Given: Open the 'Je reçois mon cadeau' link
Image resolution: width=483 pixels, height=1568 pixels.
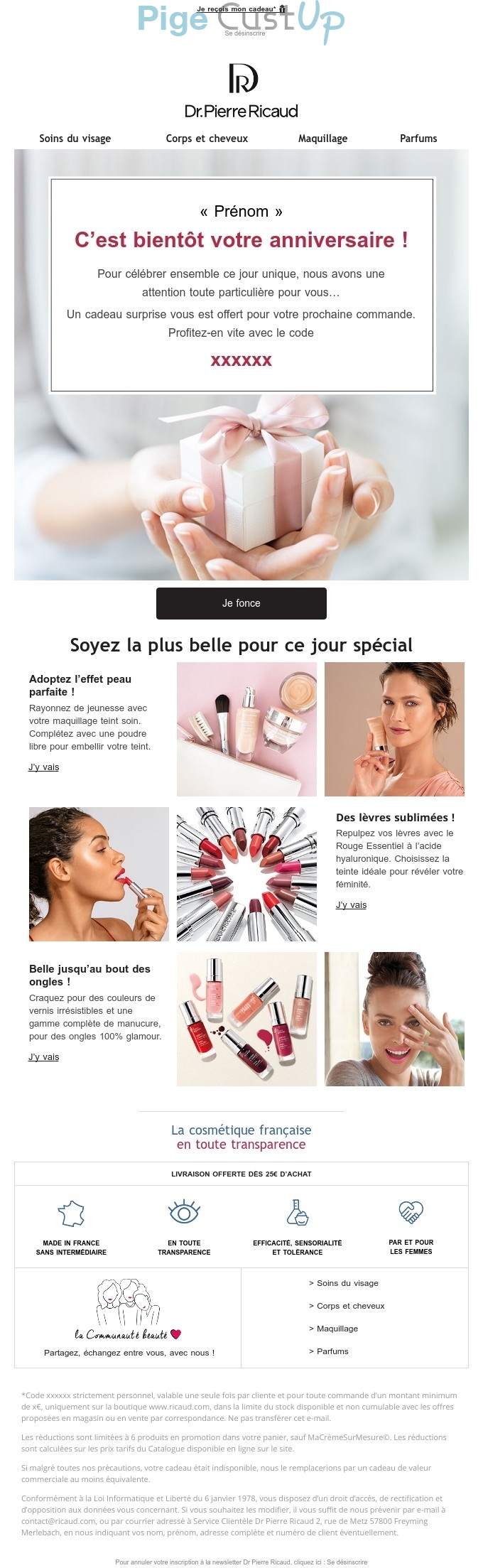Looking at the screenshot, I should (x=237, y=9).
